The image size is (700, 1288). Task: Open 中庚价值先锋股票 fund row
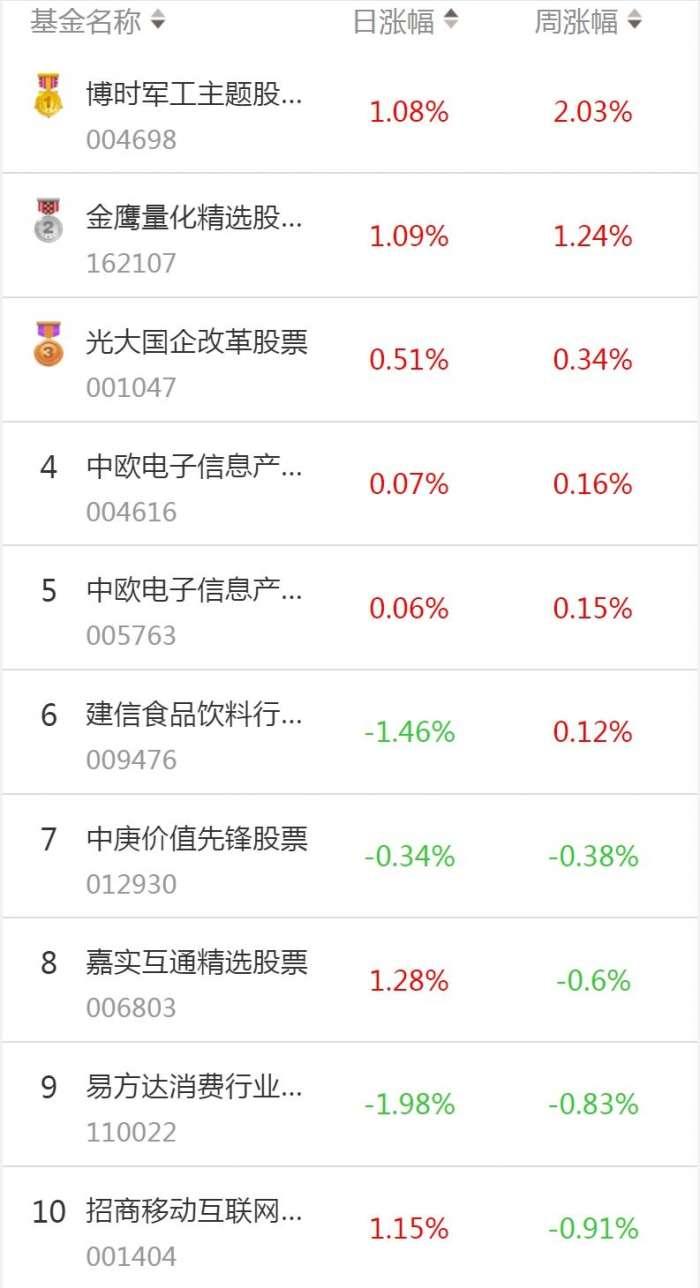click(350, 856)
